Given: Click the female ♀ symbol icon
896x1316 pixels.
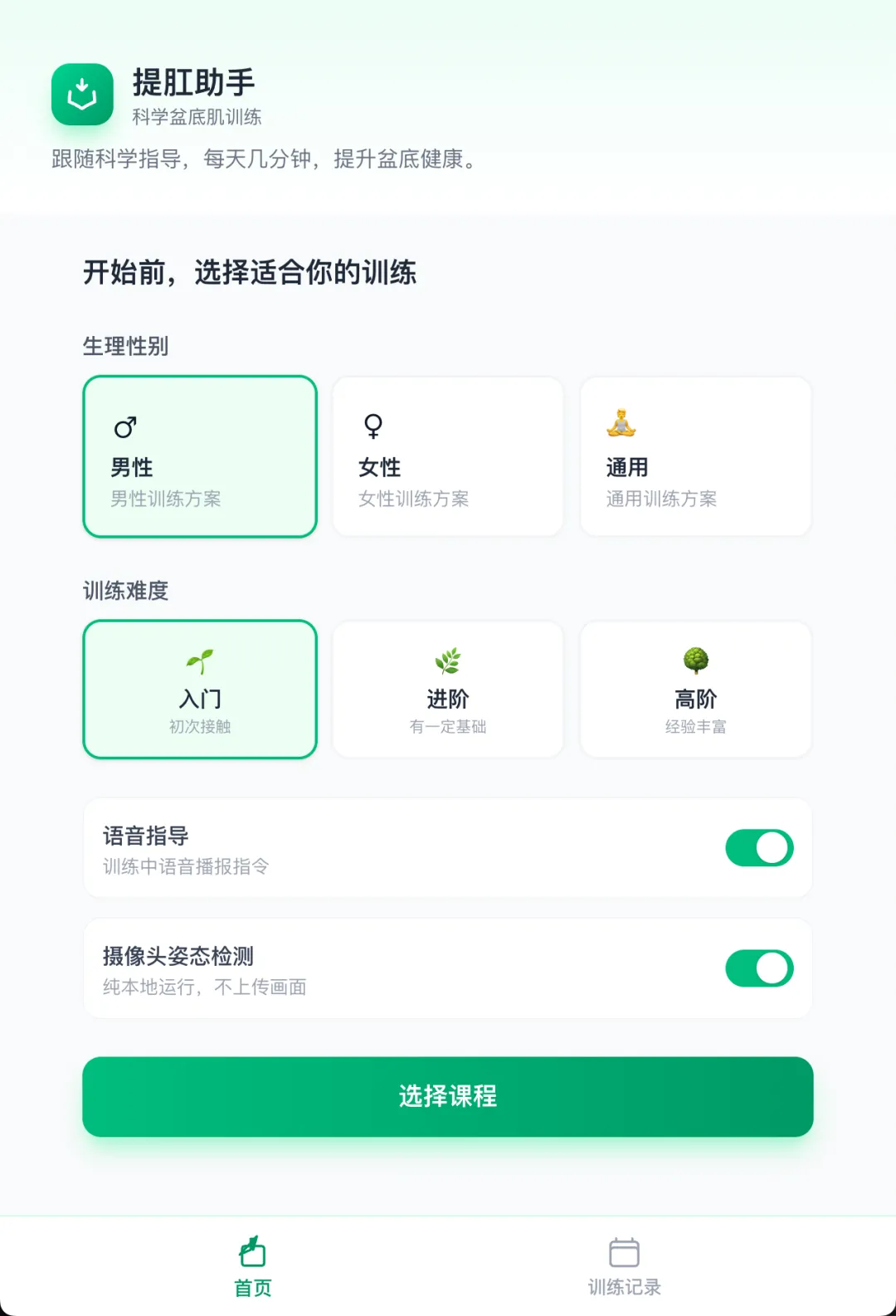Looking at the screenshot, I should (x=373, y=426).
